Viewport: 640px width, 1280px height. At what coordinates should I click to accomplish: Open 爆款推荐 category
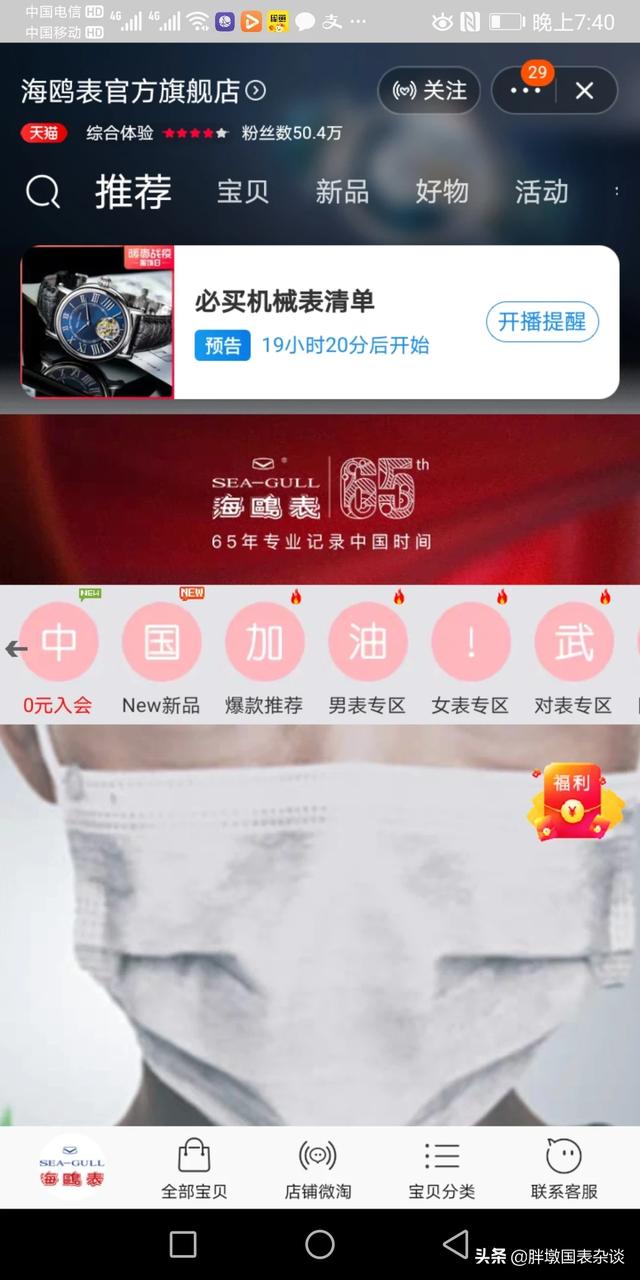coord(264,655)
